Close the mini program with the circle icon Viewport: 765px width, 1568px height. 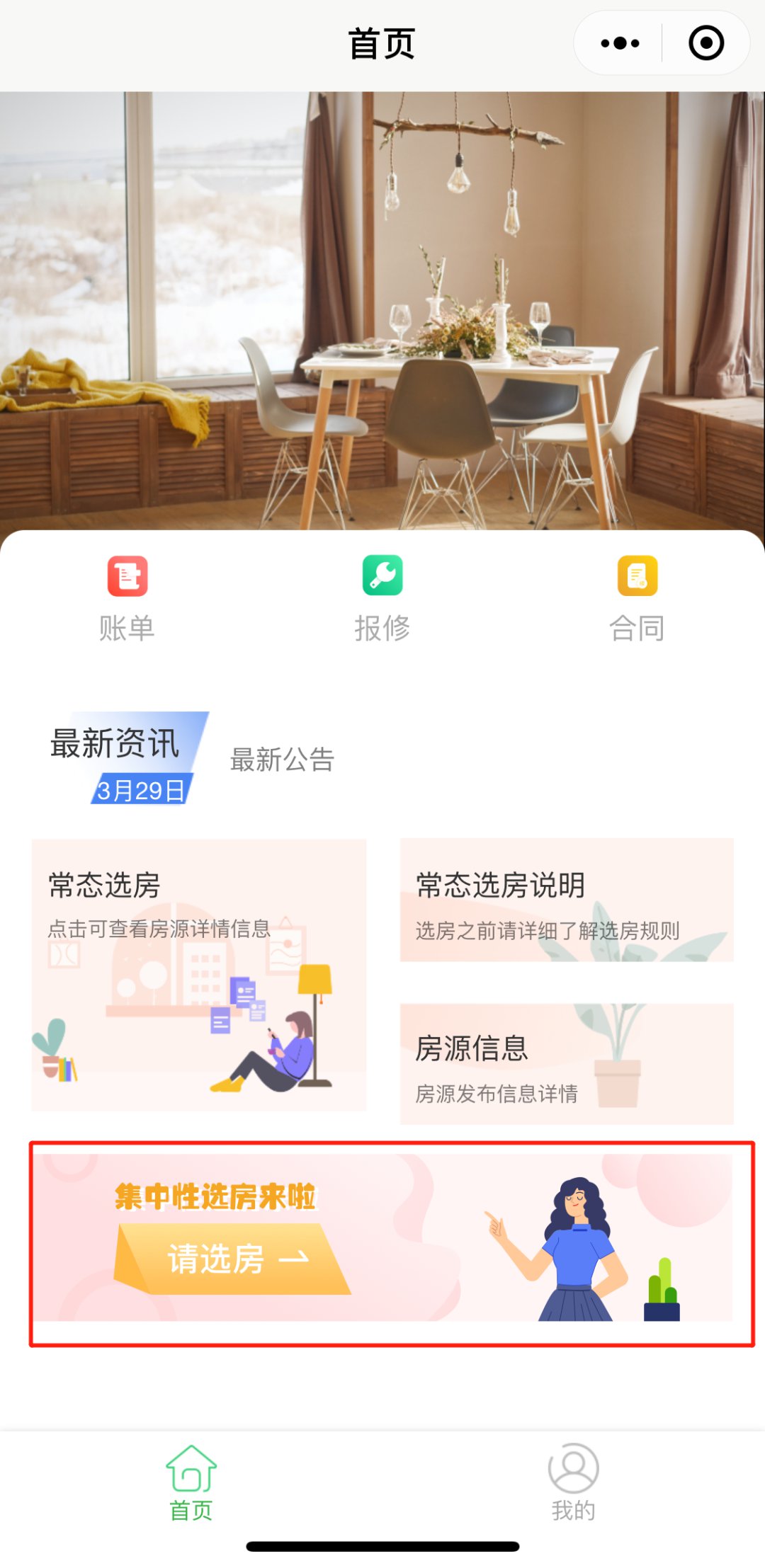(x=705, y=44)
